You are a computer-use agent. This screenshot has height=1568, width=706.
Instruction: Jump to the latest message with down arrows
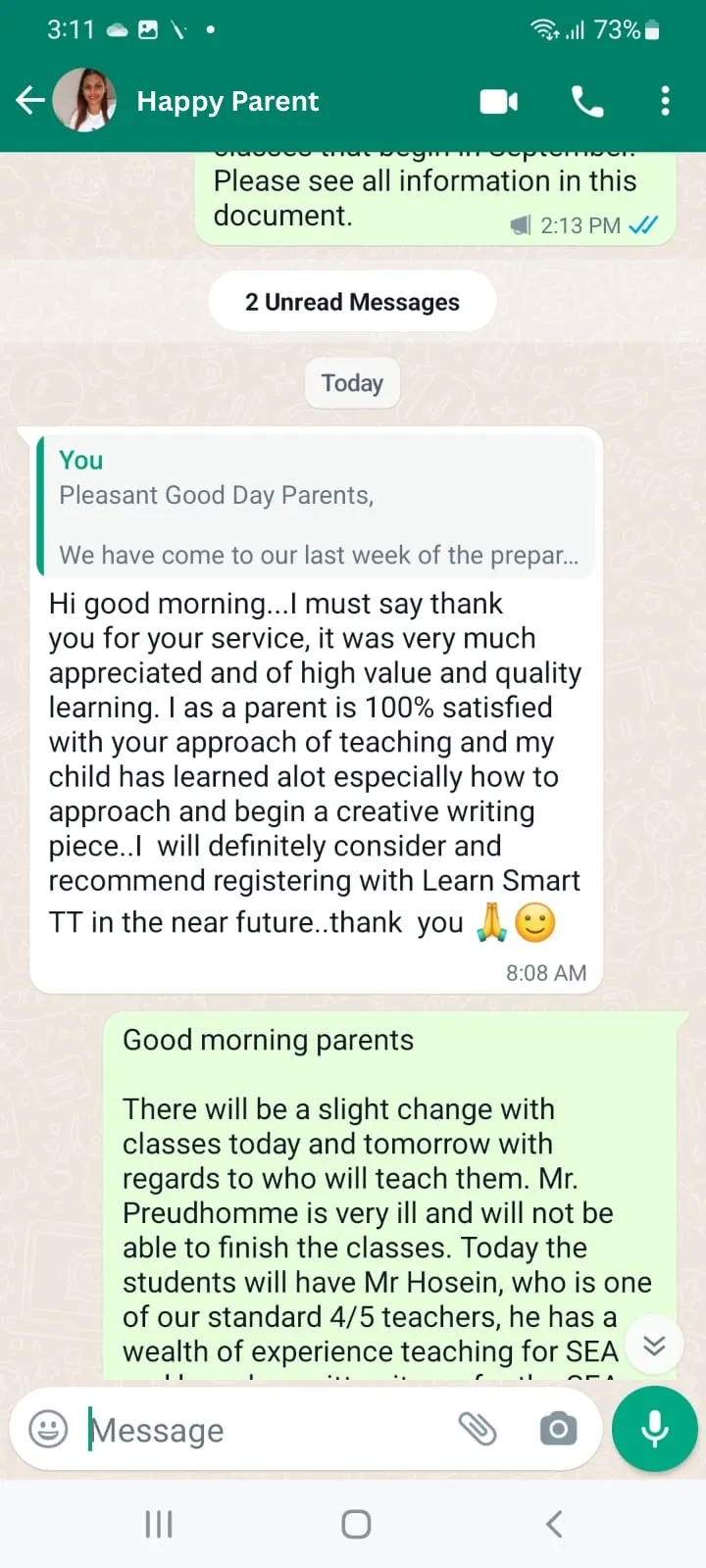(654, 1346)
